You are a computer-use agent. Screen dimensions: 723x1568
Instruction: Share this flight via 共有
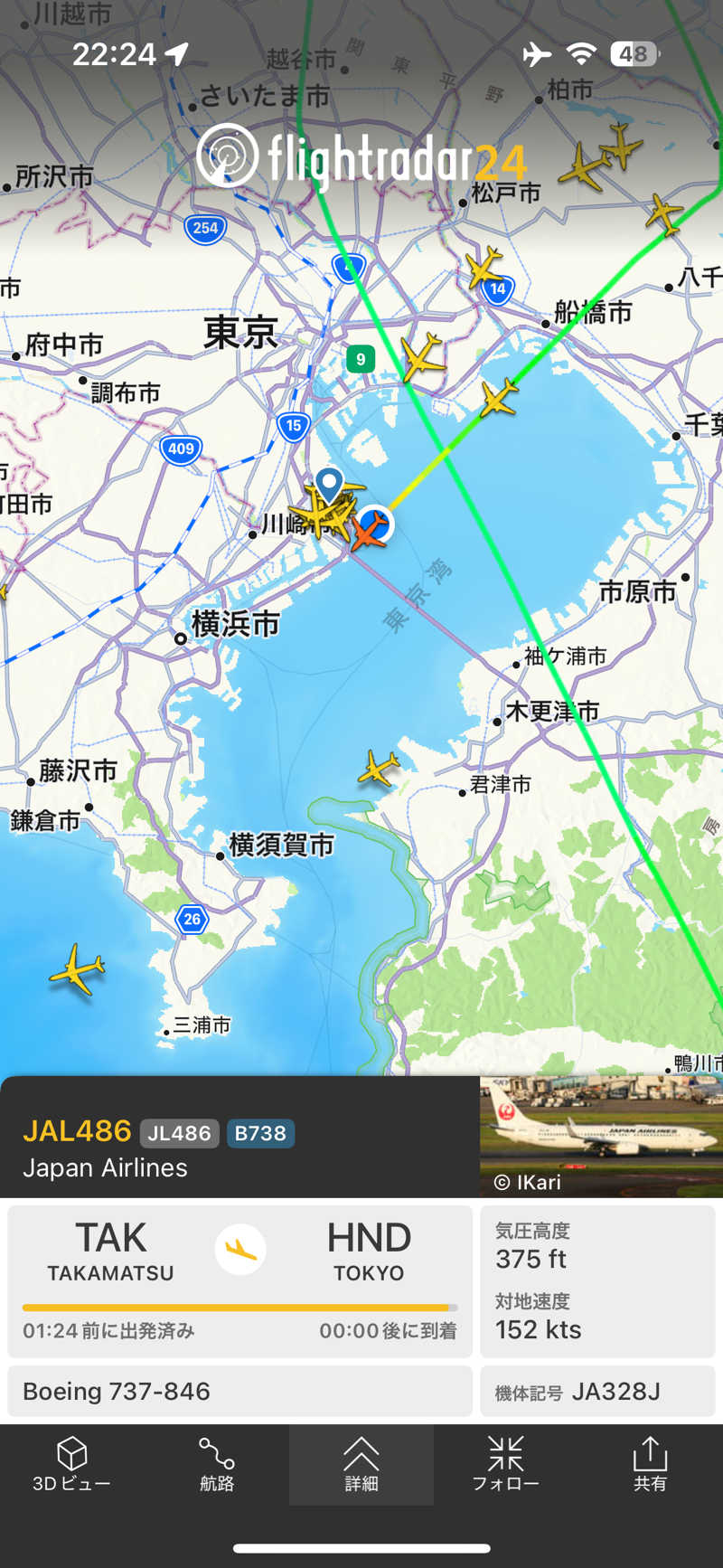click(650, 1465)
